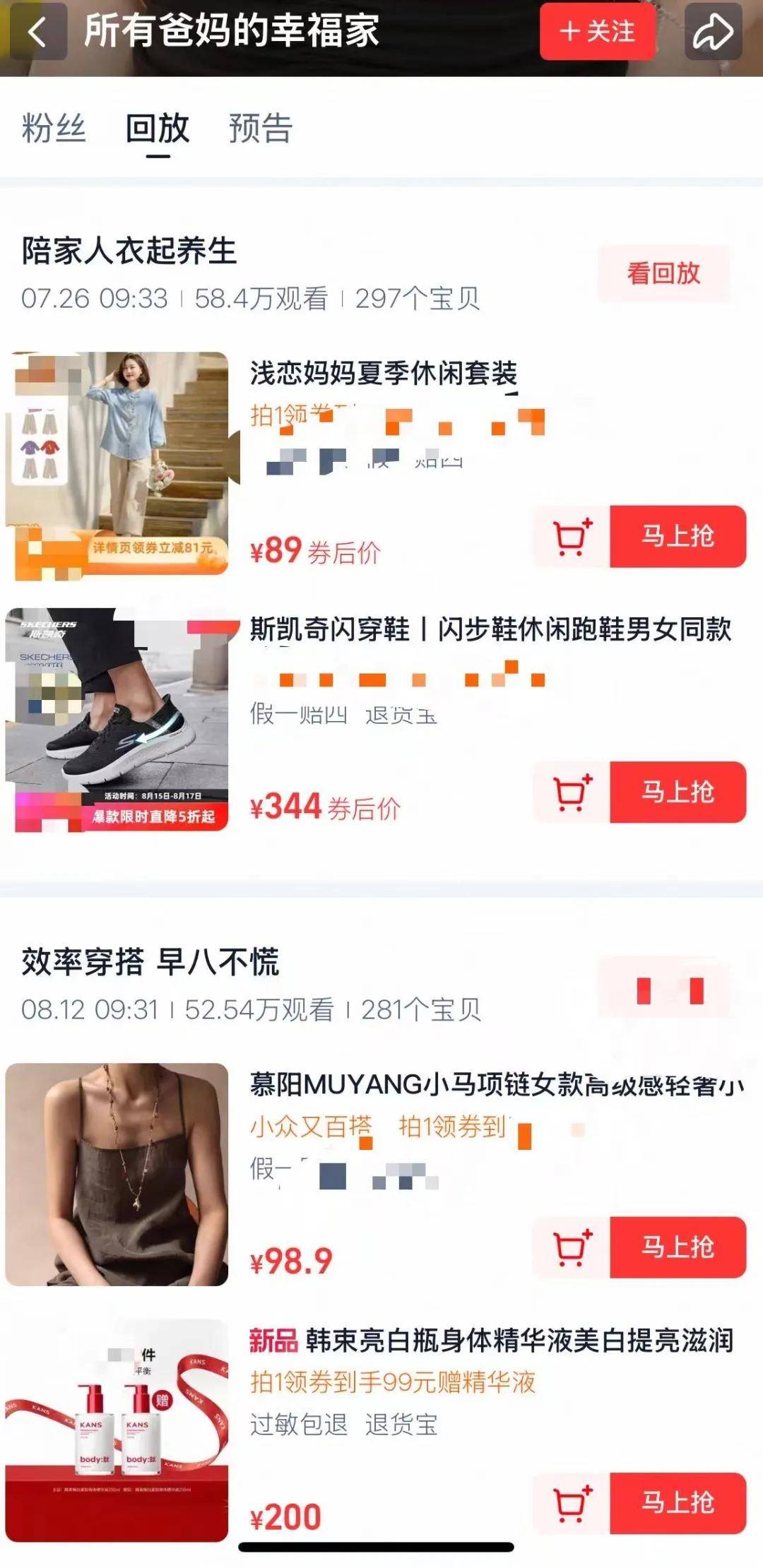Switch to the 粉丝 tab
This screenshot has height=1568, width=763.
pyautogui.click(x=54, y=129)
